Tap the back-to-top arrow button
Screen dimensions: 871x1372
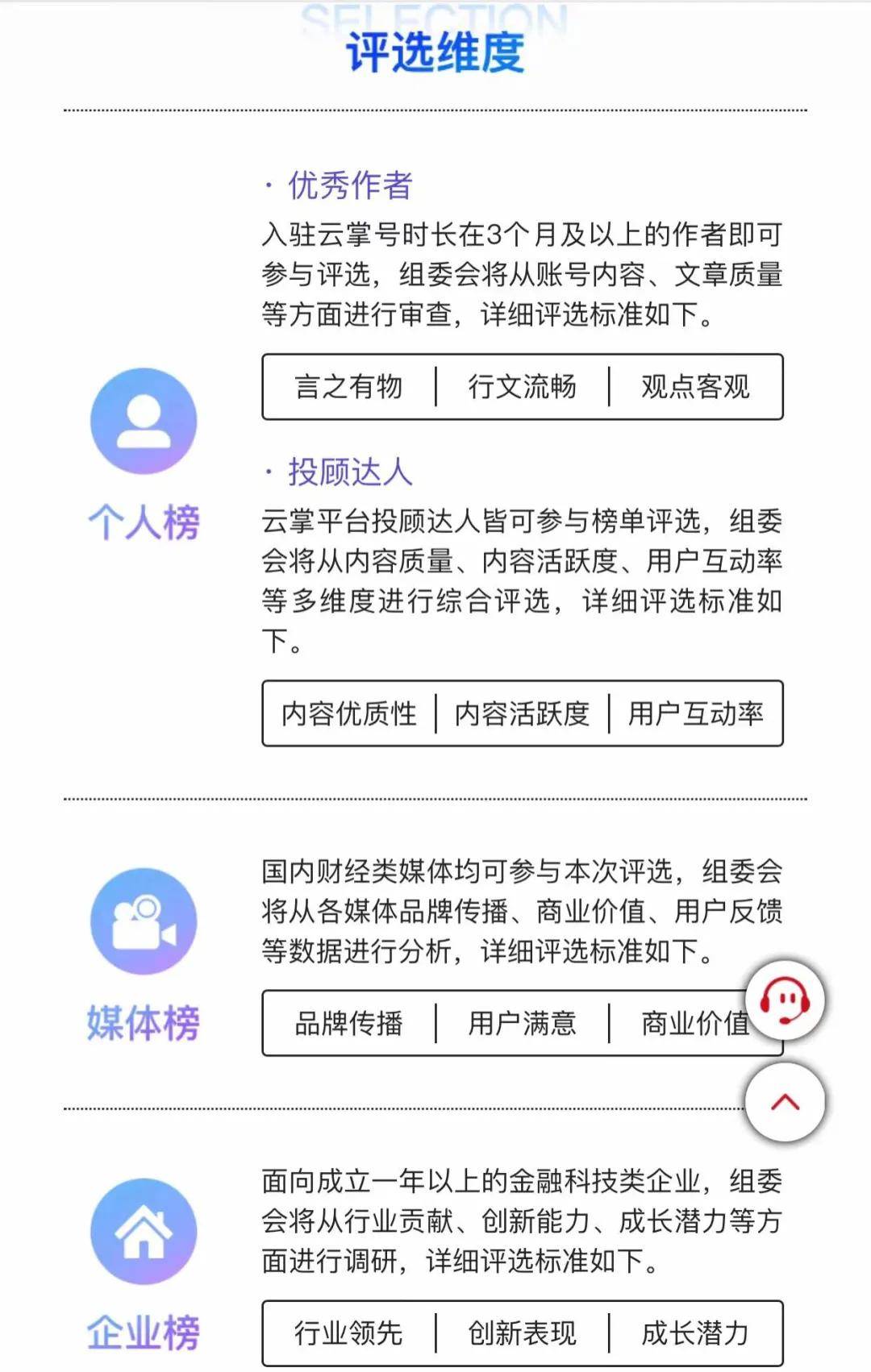pyautogui.click(x=785, y=1102)
